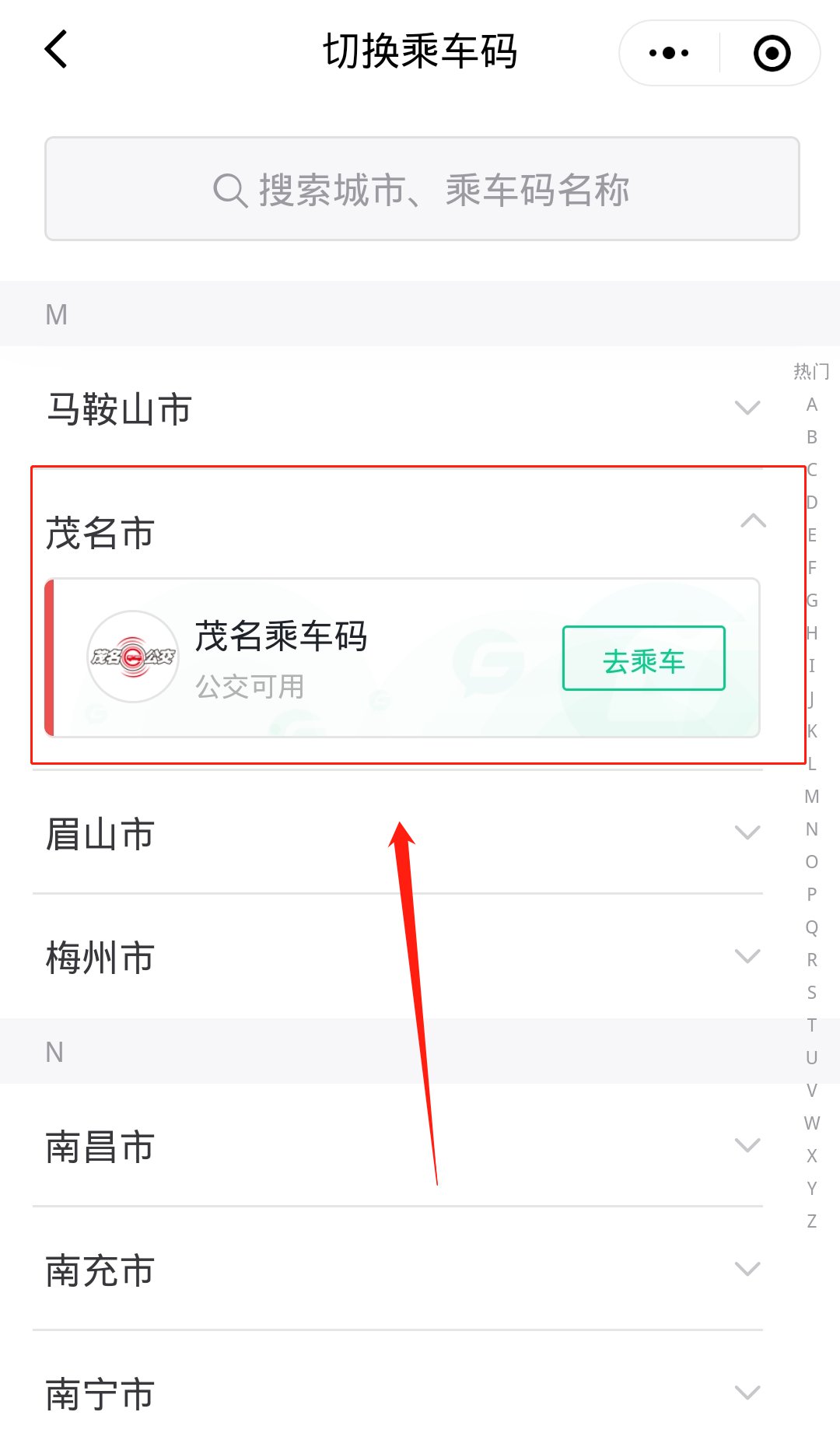This screenshot has height=1440, width=840.
Task: Jump to letter S in the index
Action: click(x=811, y=993)
